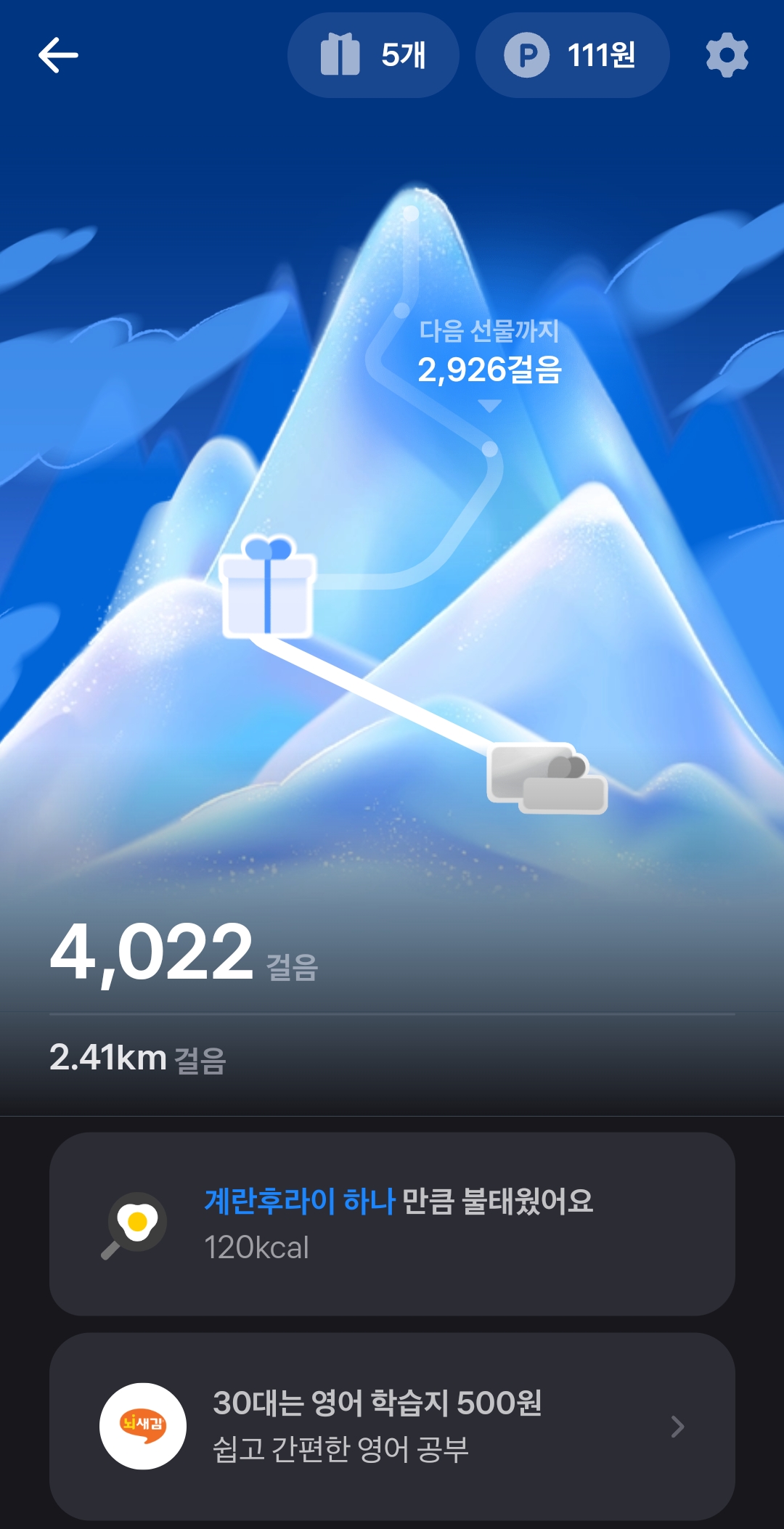Screen dimensions: 784x1529
Task: Tap the gift box on the mountain
Action: (x=268, y=588)
